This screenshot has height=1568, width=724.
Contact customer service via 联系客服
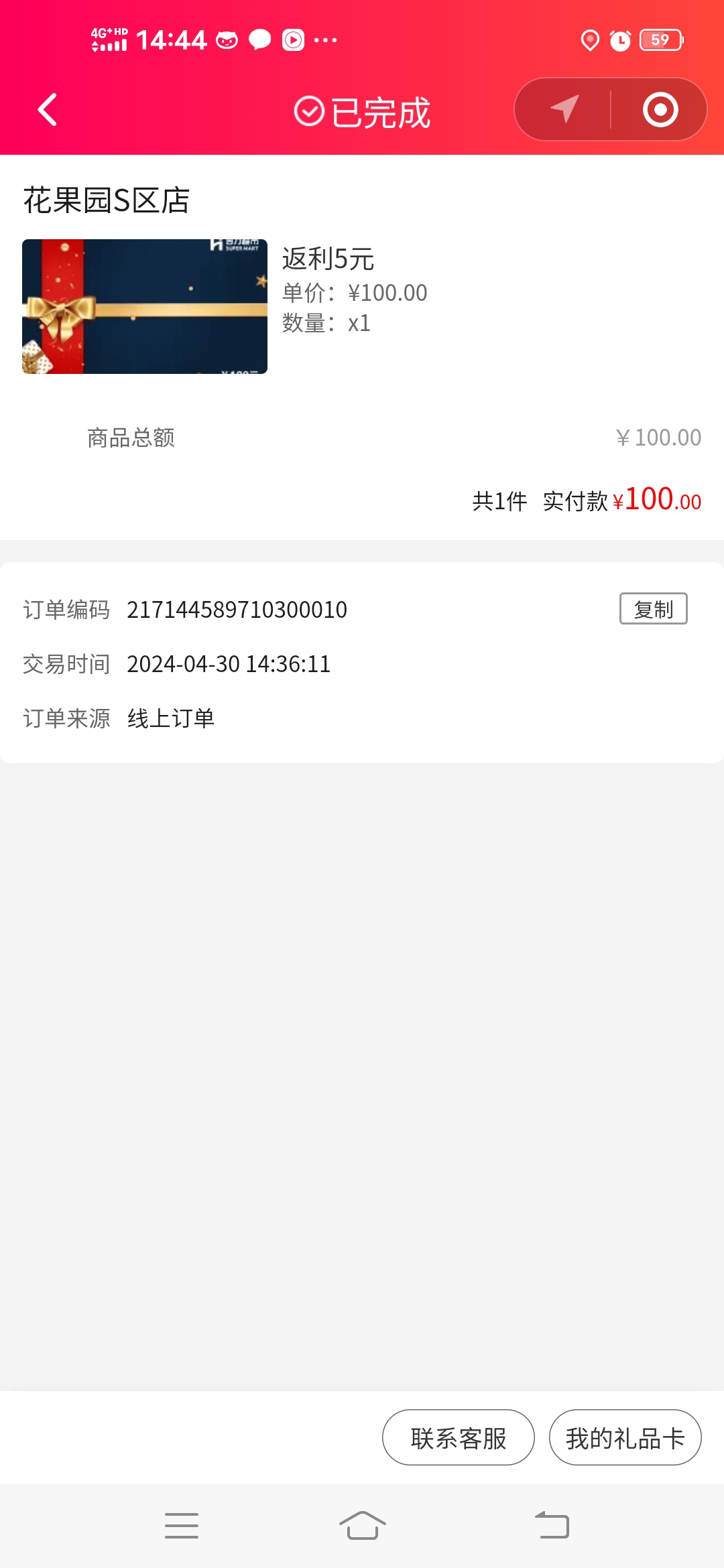tap(459, 1437)
